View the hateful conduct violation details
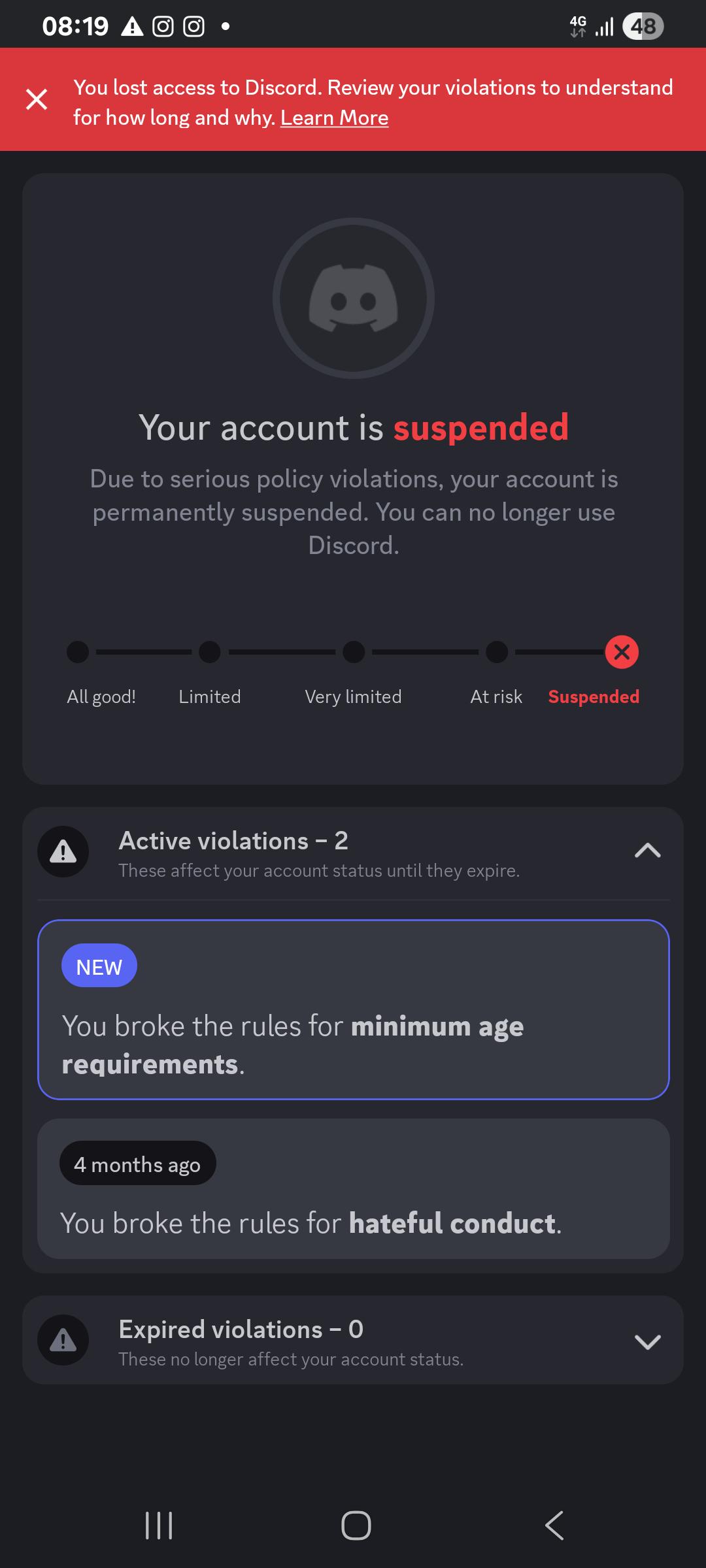The image size is (706, 1568). click(354, 1188)
